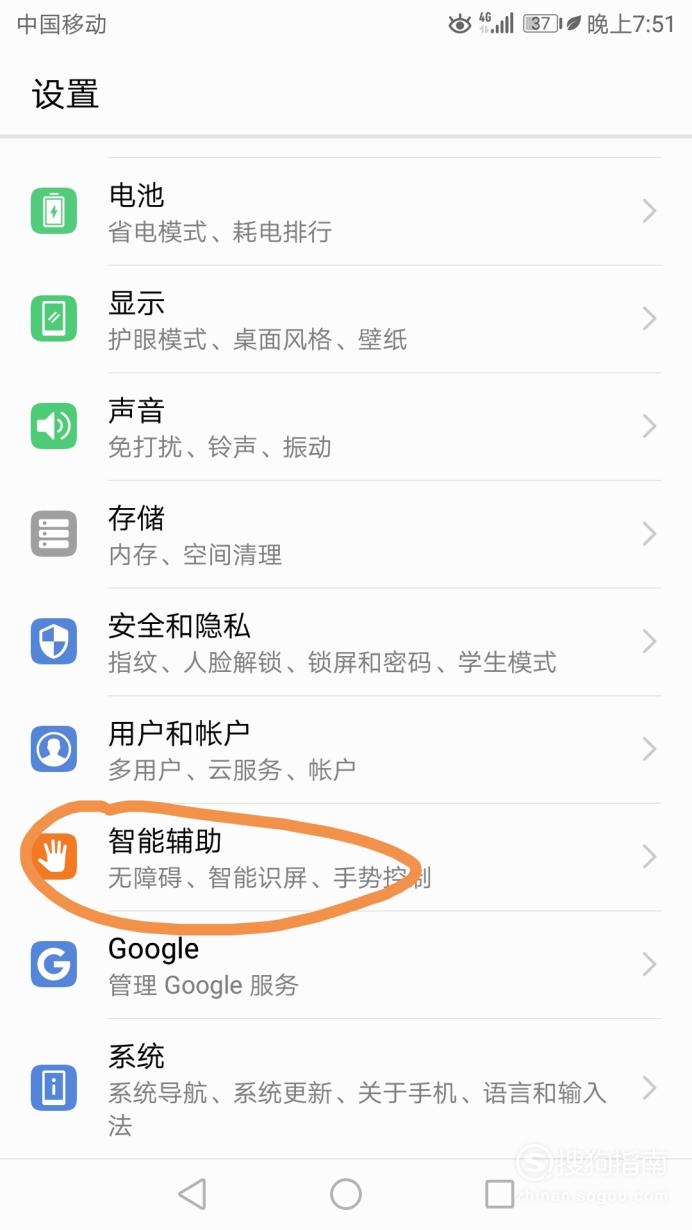Open the 存储 storage settings
This screenshot has width=692, height=1230.
[346, 535]
